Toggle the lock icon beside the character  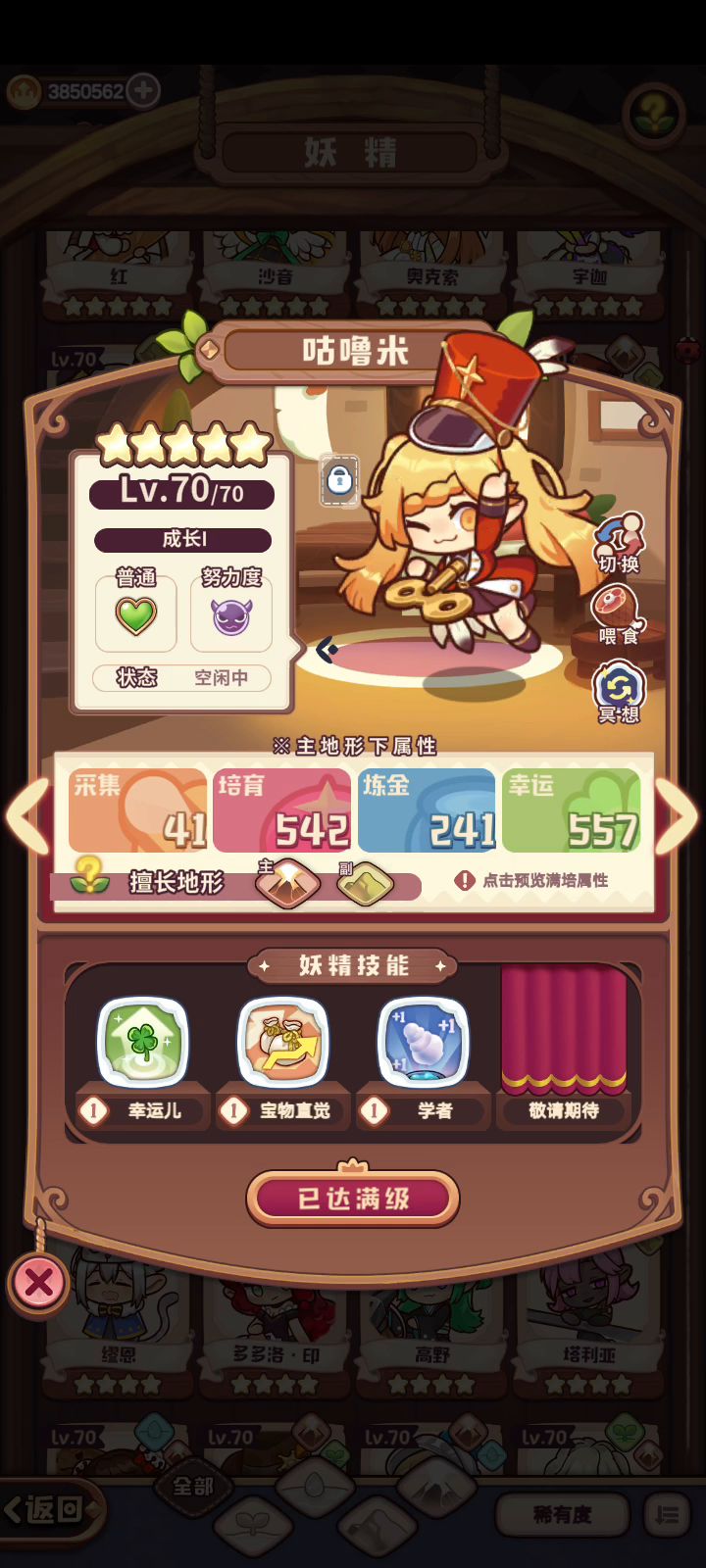pos(339,480)
